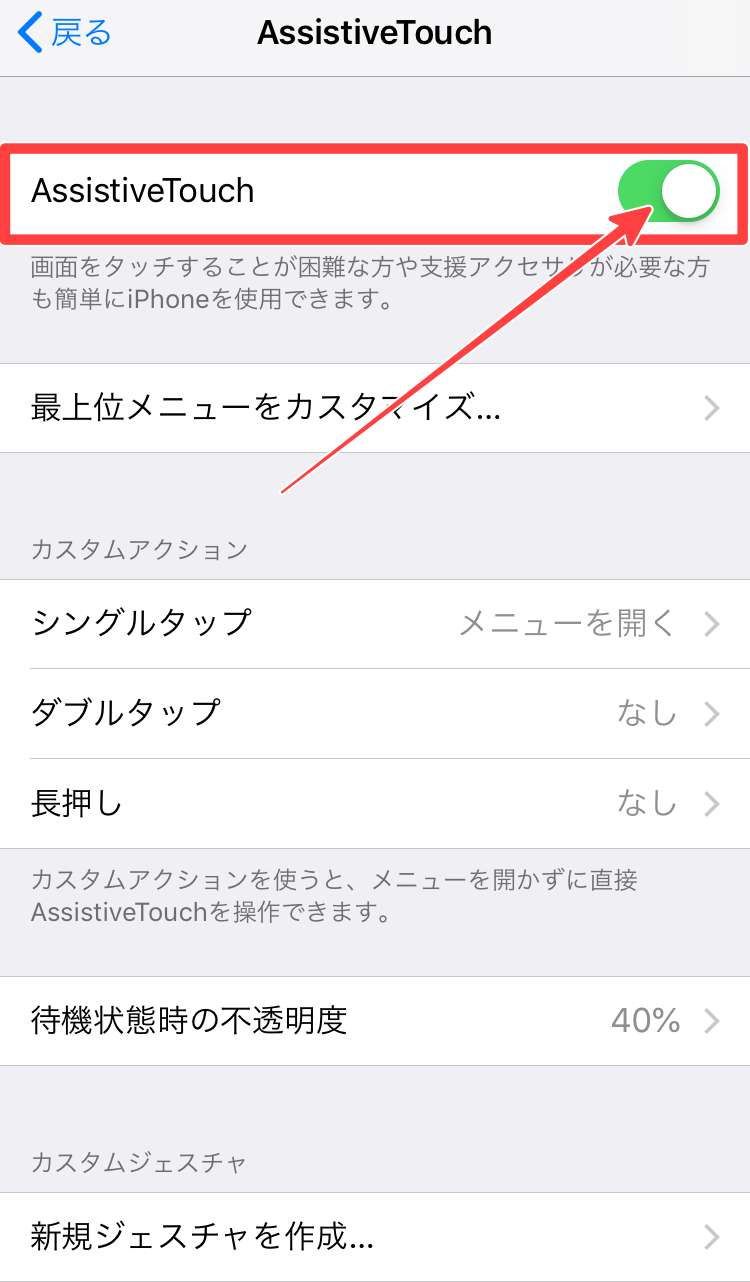This screenshot has height=1282, width=750.
Task: Open 待機状態時の不透明度 setting
Action: coord(375,1021)
